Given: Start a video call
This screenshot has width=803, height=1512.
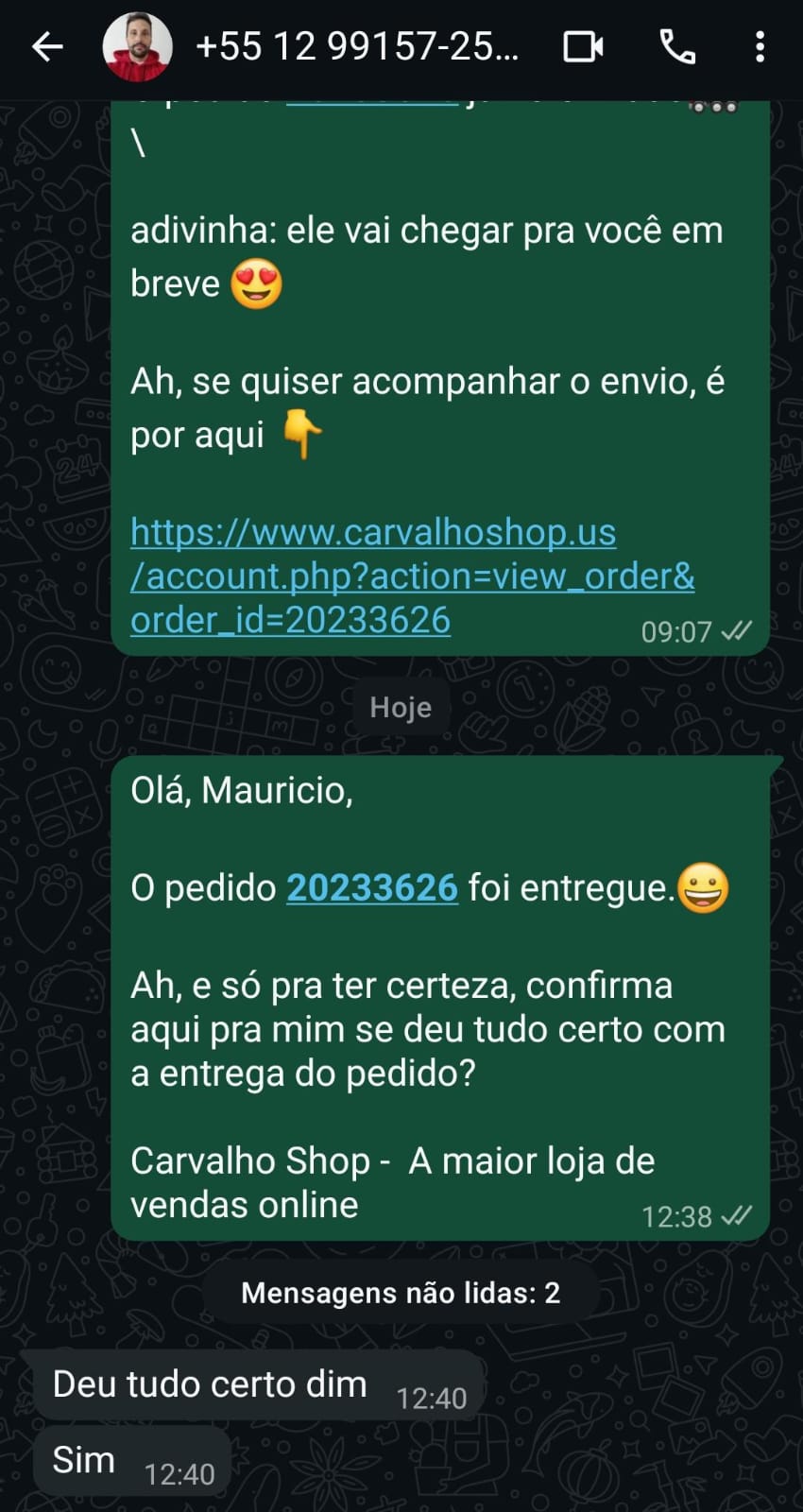Looking at the screenshot, I should point(583,46).
